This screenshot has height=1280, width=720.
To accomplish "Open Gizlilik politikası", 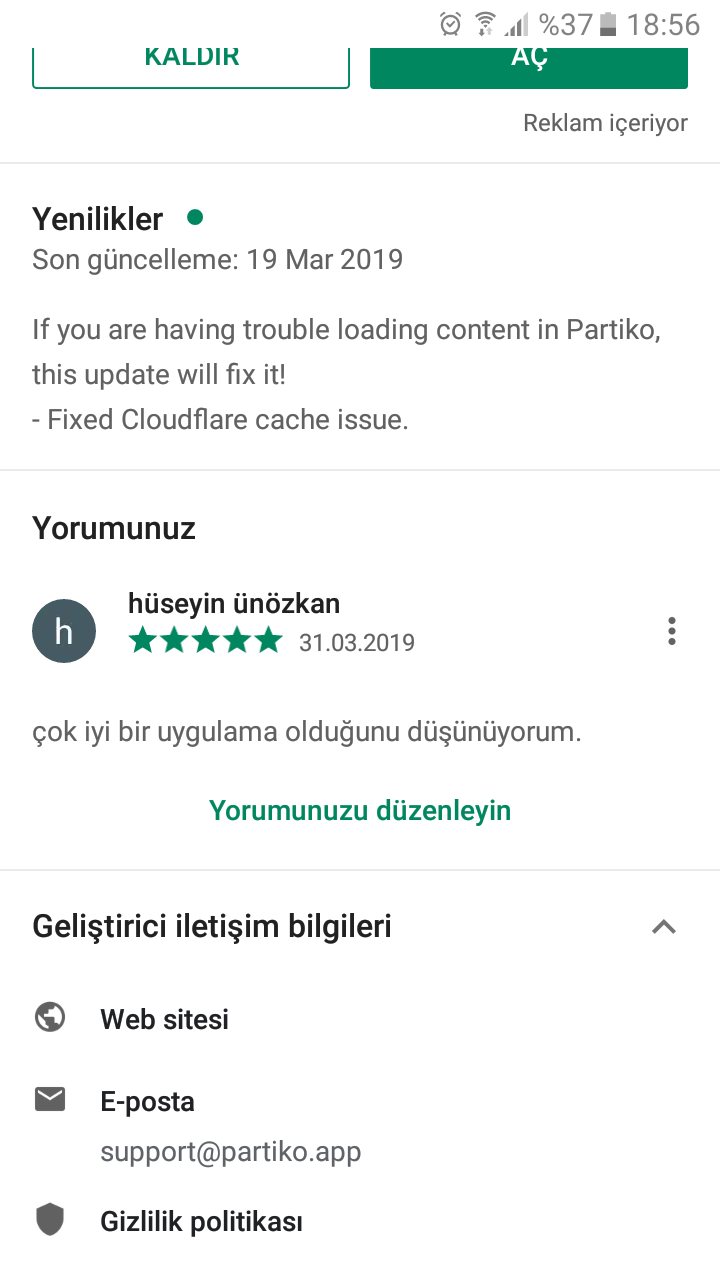I will coord(201,1221).
